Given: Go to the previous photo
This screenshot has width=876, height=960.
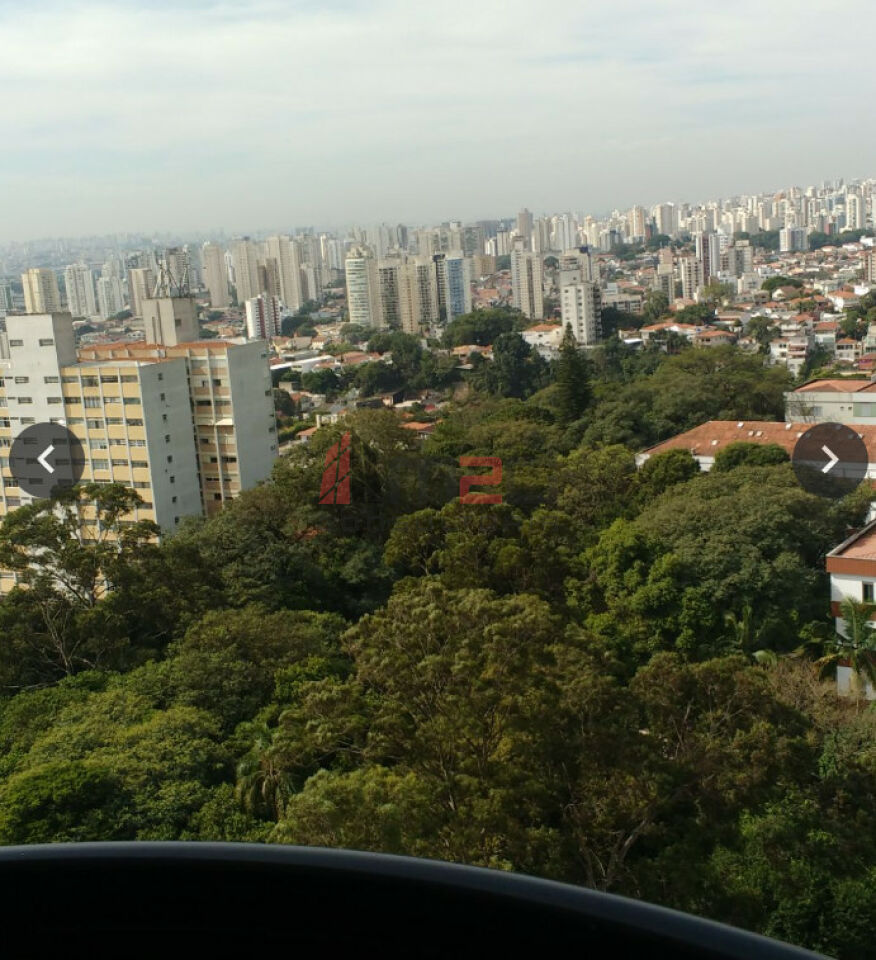Looking at the screenshot, I should tap(46, 460).
